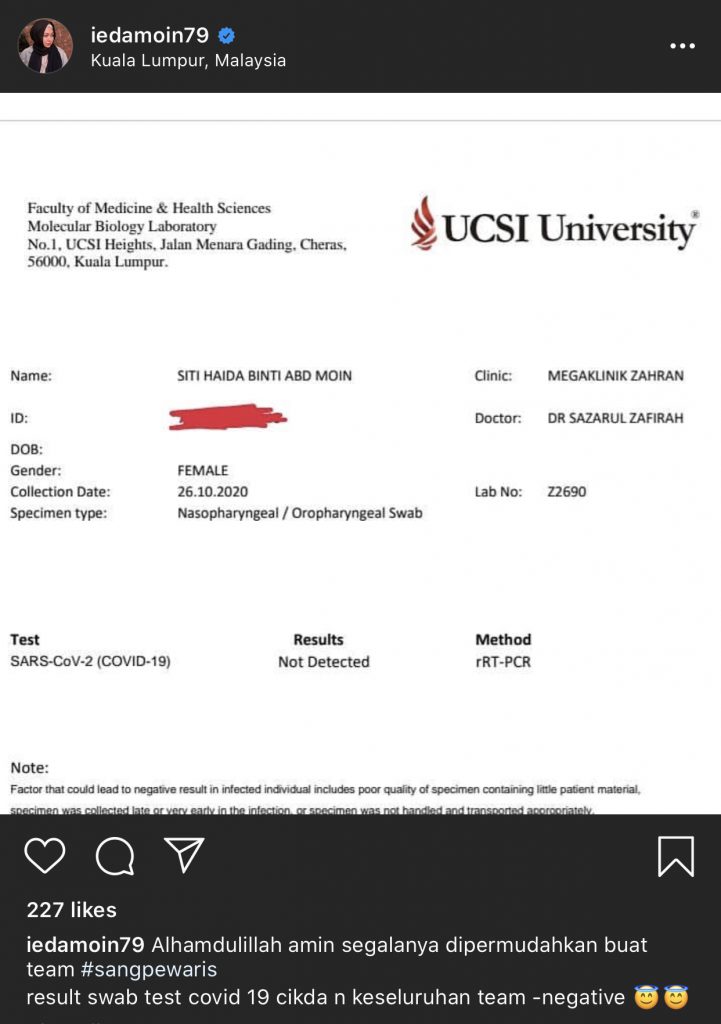Share the post via paper plane icon

184,856
